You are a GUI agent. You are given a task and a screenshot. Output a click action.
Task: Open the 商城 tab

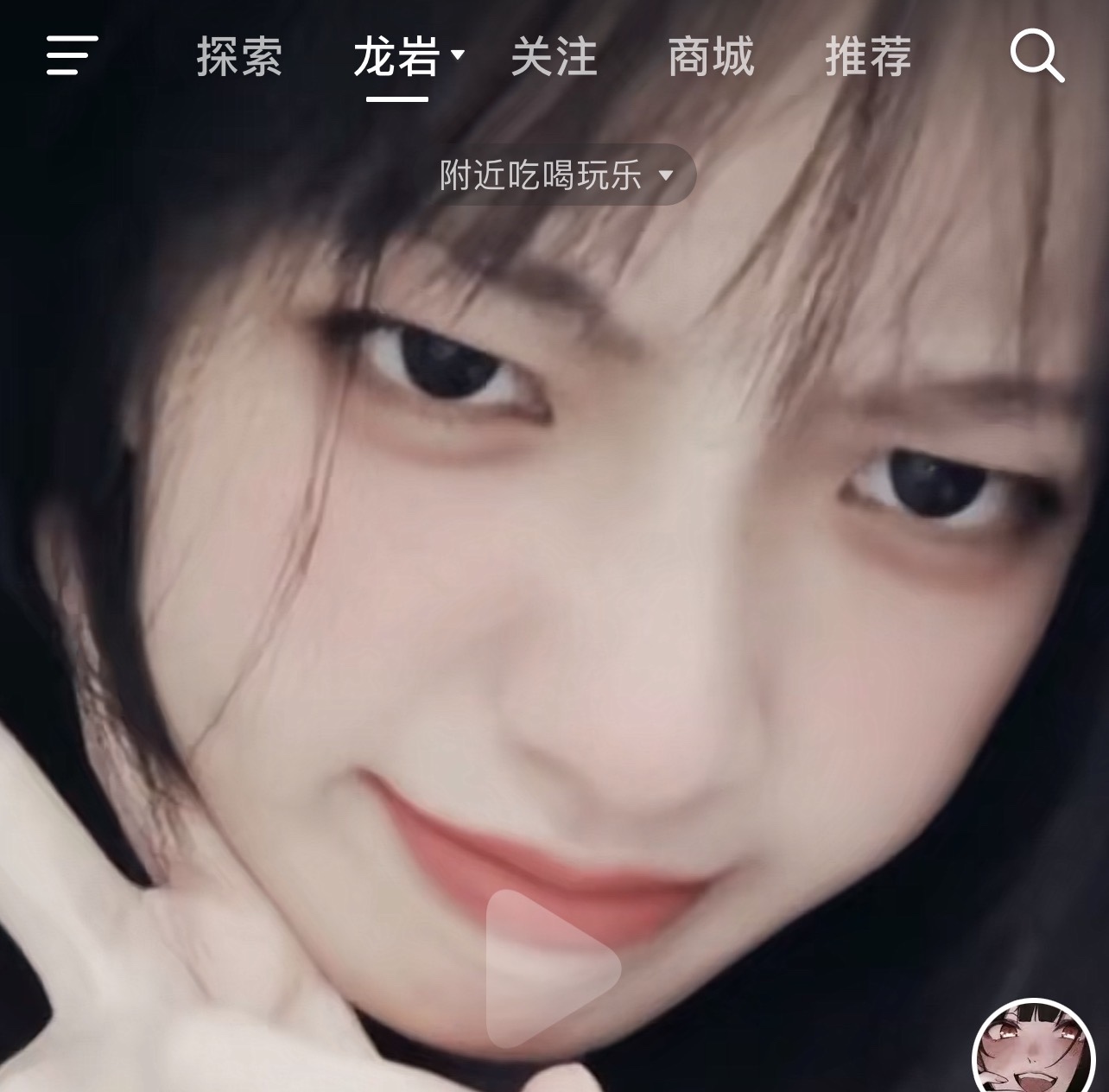point(711,57)
